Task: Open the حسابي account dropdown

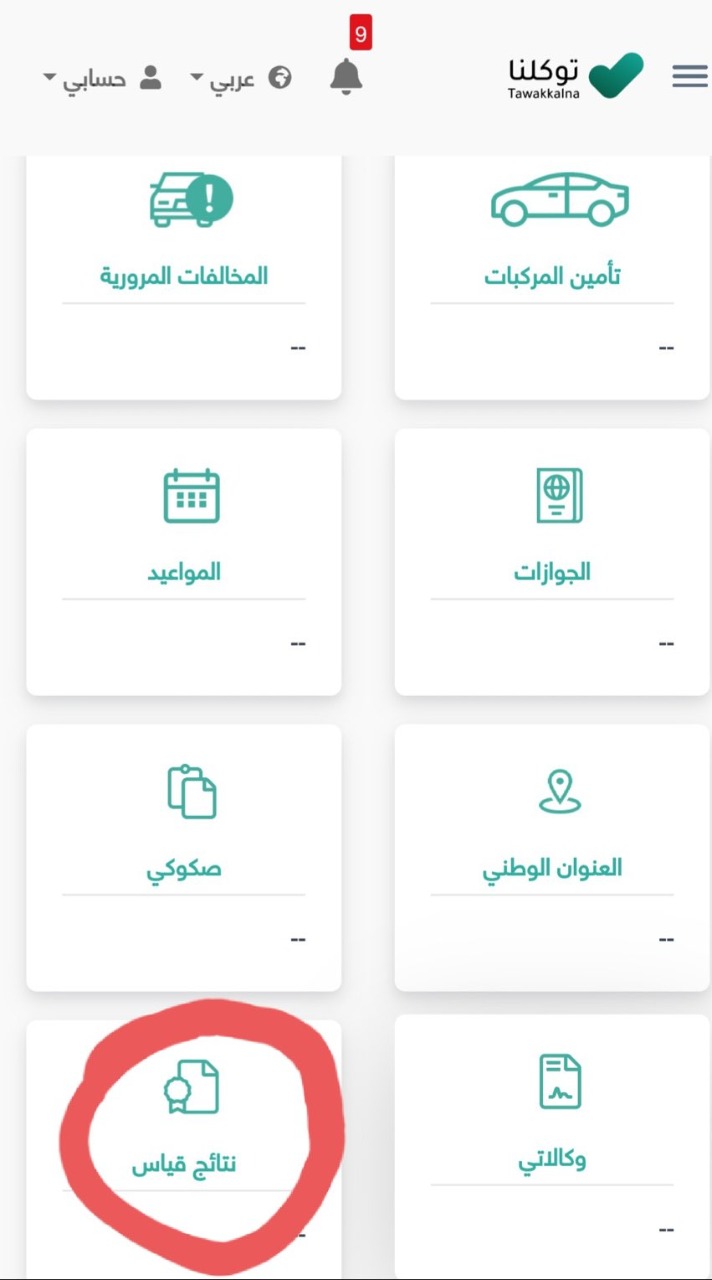Action: pyautogui.click(x=103, y=78)
